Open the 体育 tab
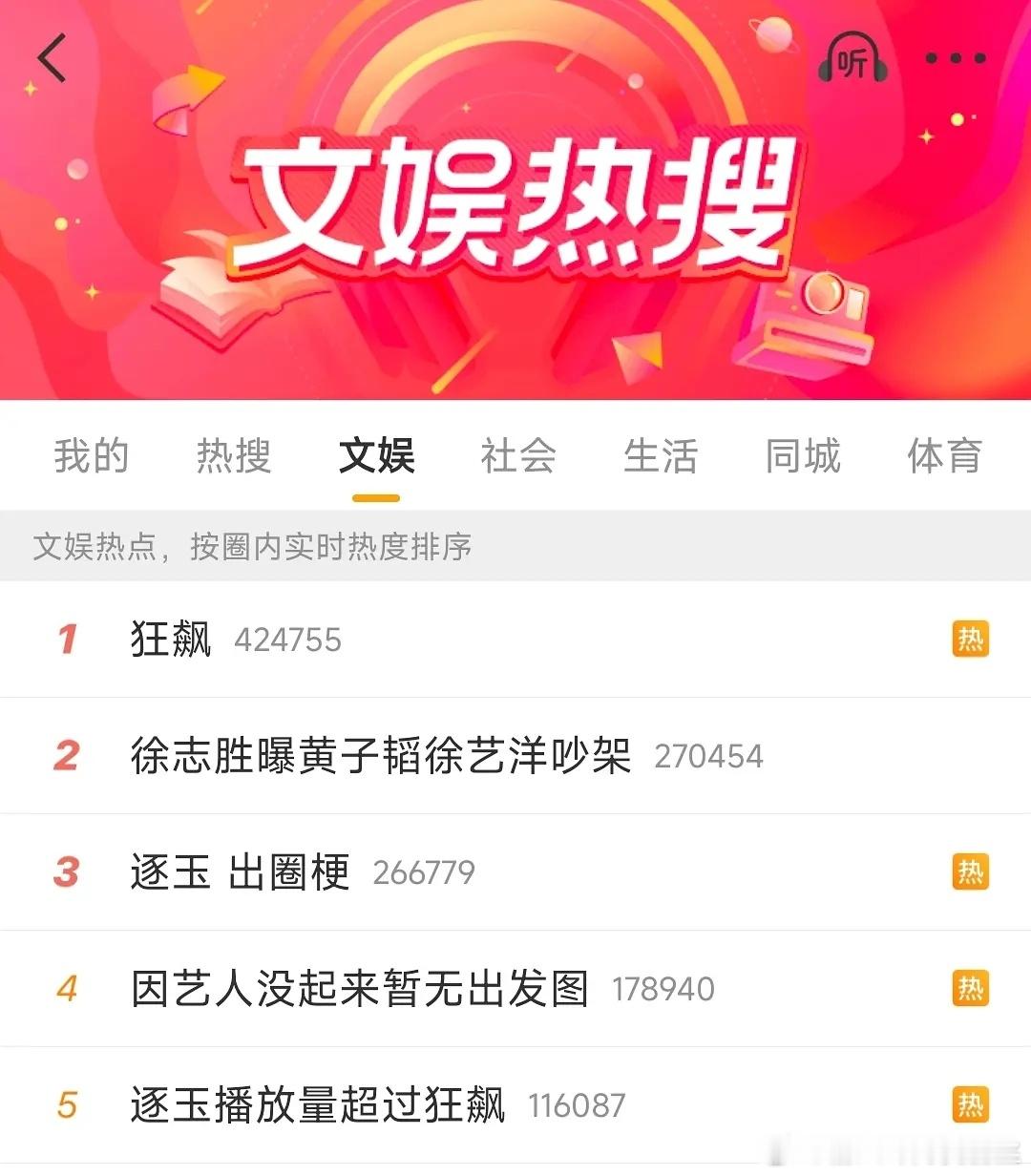Screen dimensions: 1031x1176 point(943,456)
